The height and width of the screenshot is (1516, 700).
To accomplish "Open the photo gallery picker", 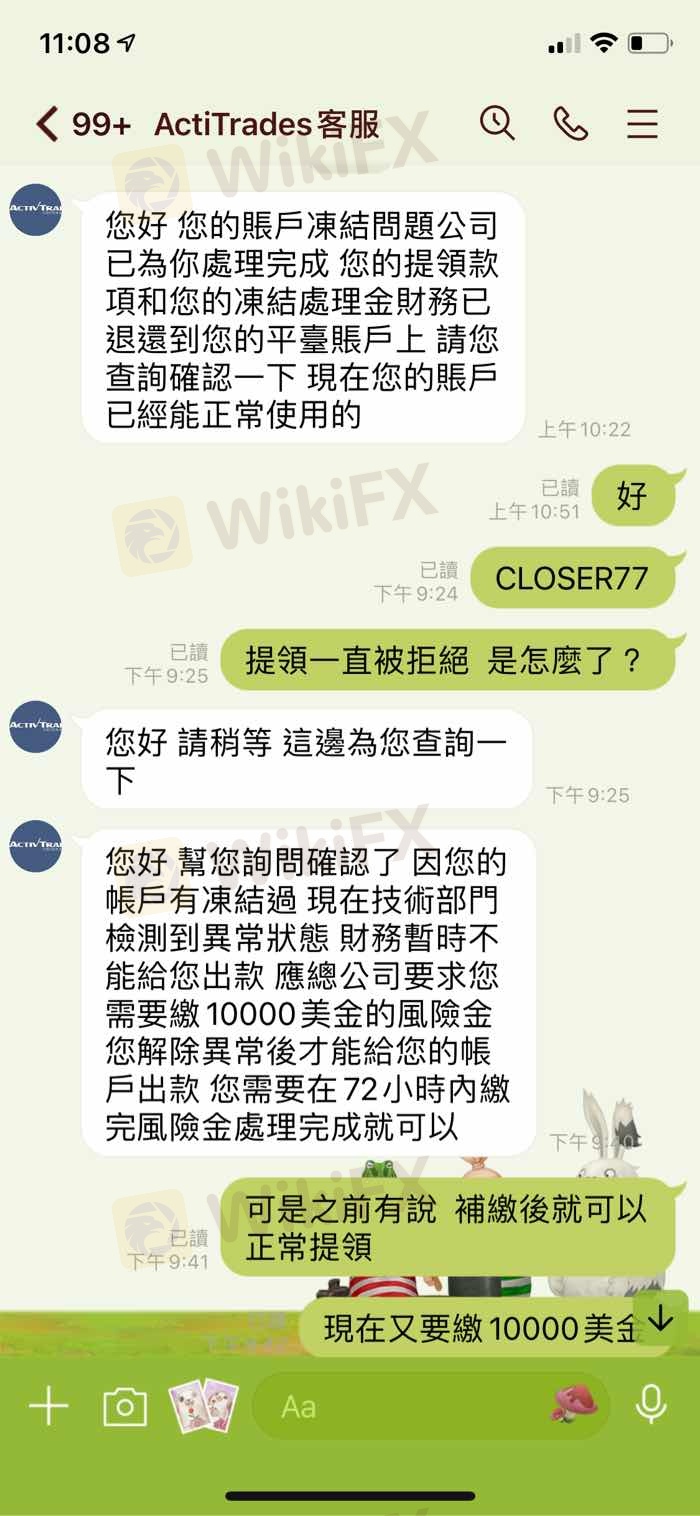I will pos(203,1406).
